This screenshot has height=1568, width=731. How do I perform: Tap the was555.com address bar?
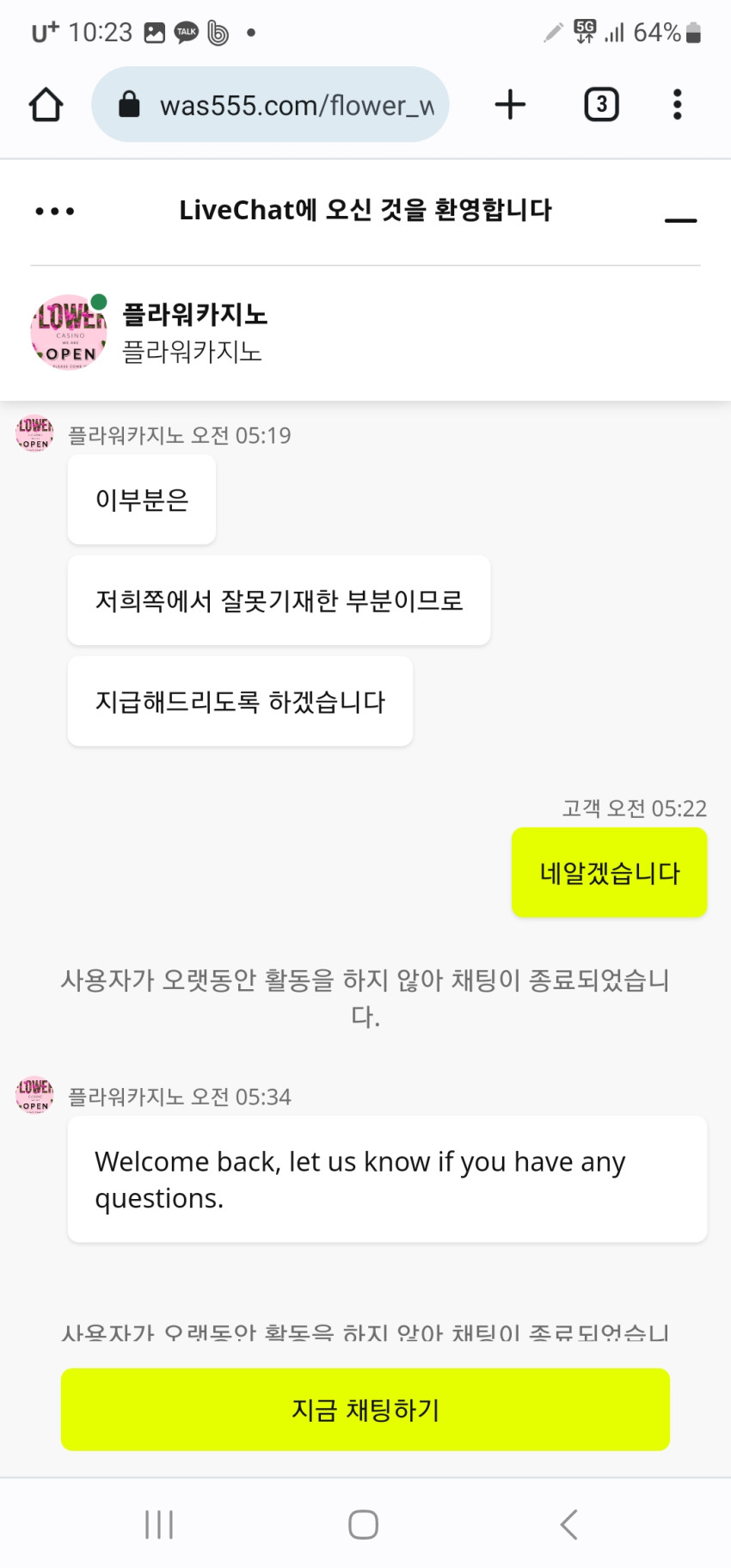point(270,105)
